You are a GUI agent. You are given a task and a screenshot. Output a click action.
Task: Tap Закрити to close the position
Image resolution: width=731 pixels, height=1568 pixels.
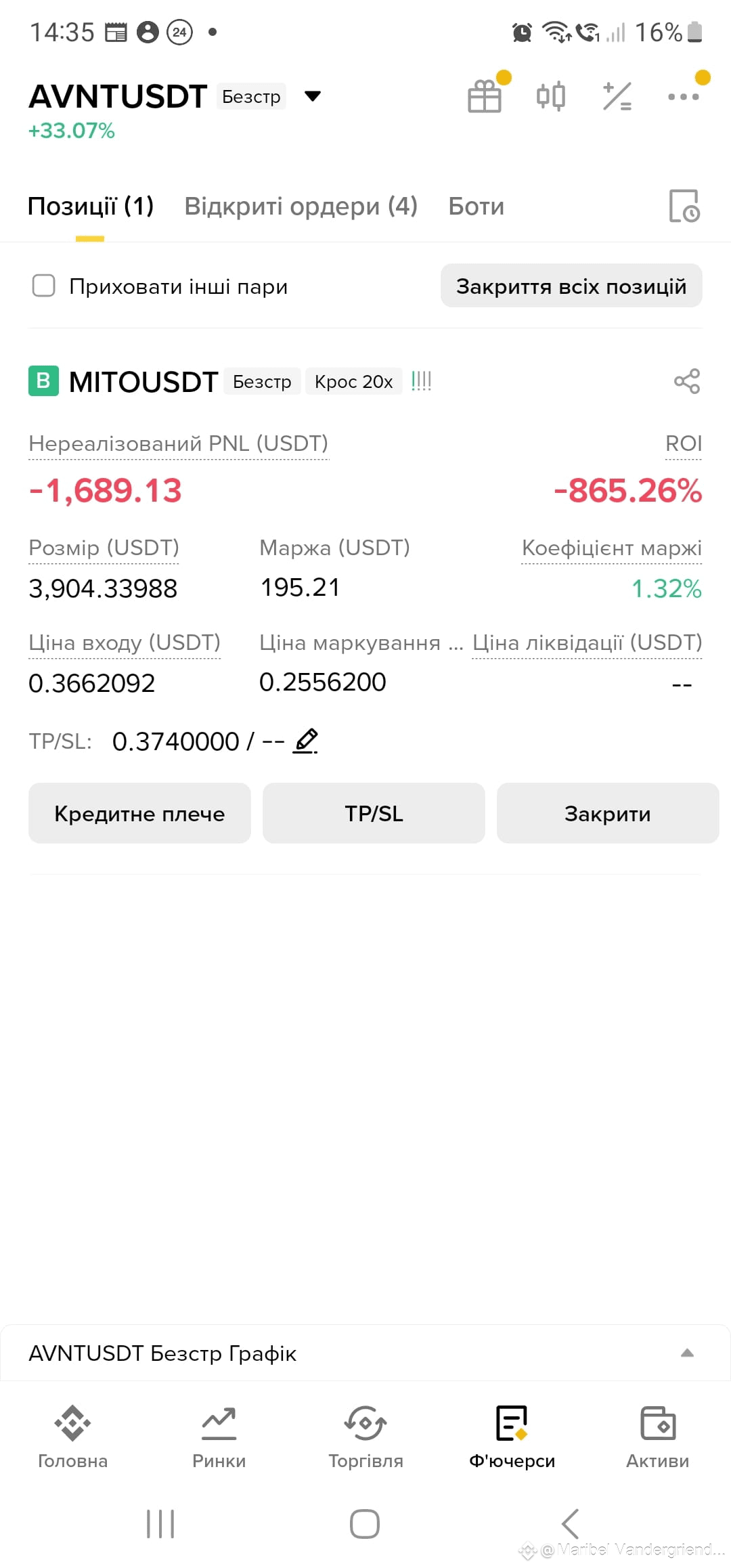[x=608, y=813]
